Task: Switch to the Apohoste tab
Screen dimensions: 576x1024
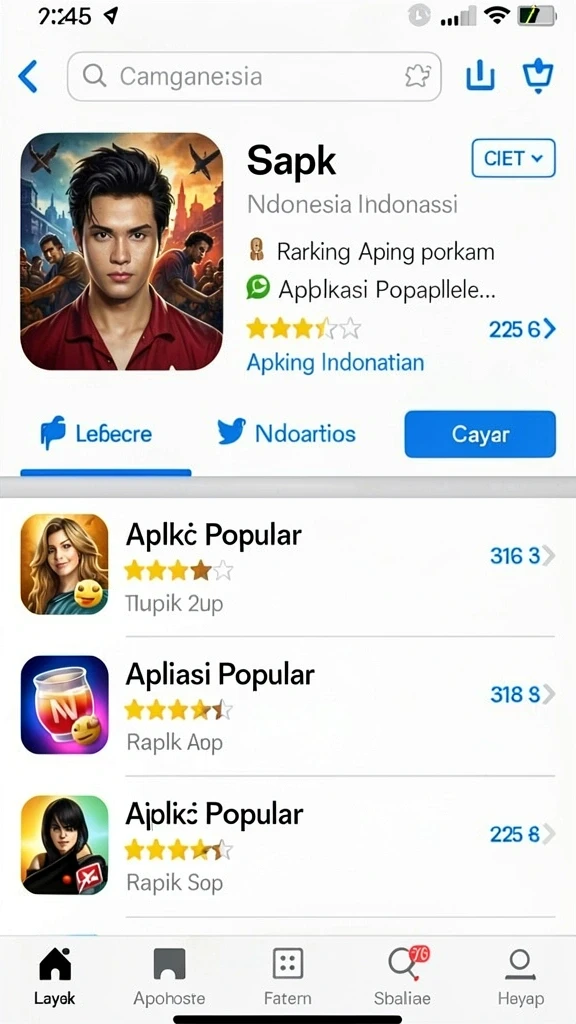Action: 169,976
